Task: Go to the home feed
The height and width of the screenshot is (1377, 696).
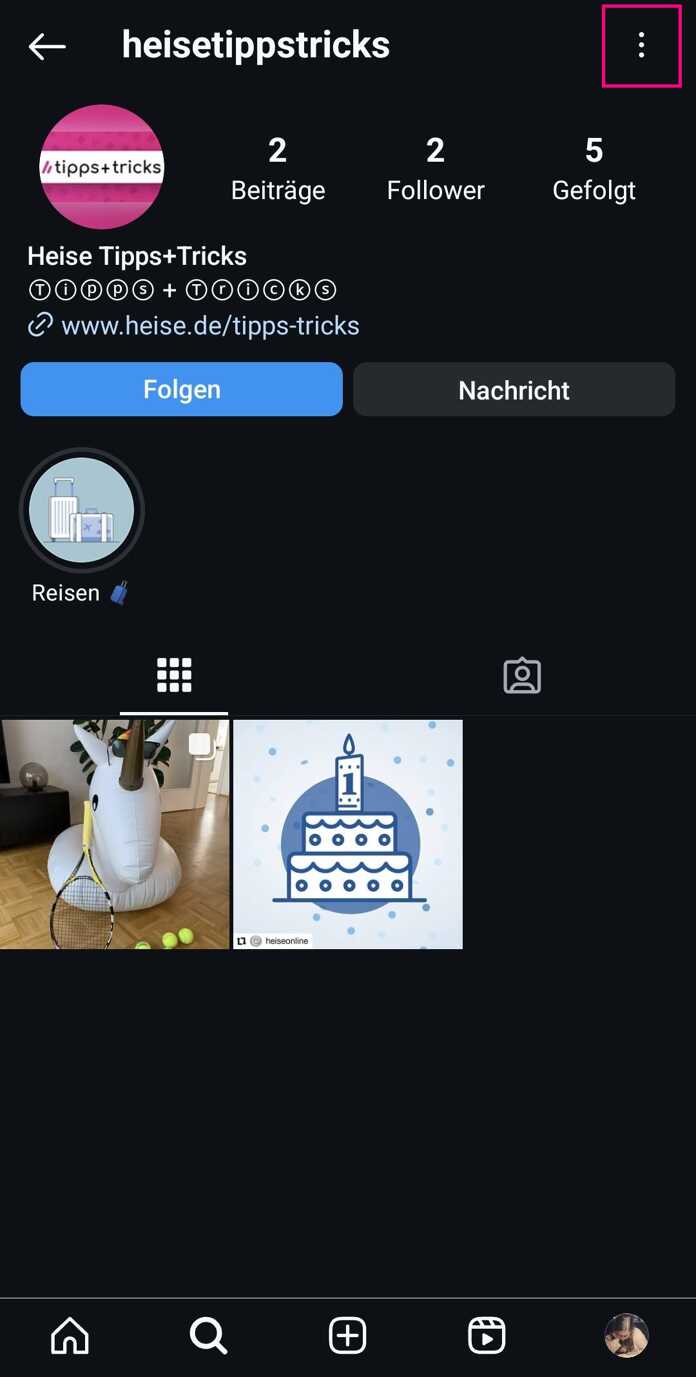Action: (x=70, y=1336)
